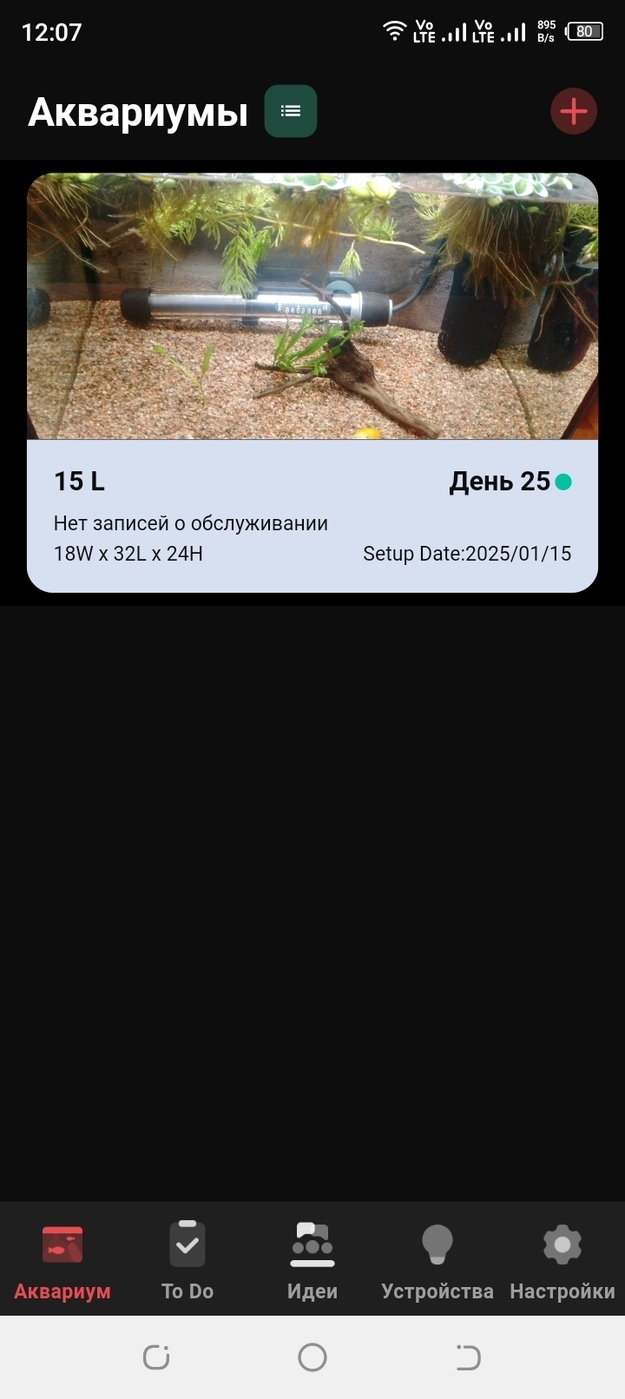The width and height of the screenshot is (625, 1399).
Task: Tap the list view icon beside Аквариумы
Action: click(x=290, y=111)
